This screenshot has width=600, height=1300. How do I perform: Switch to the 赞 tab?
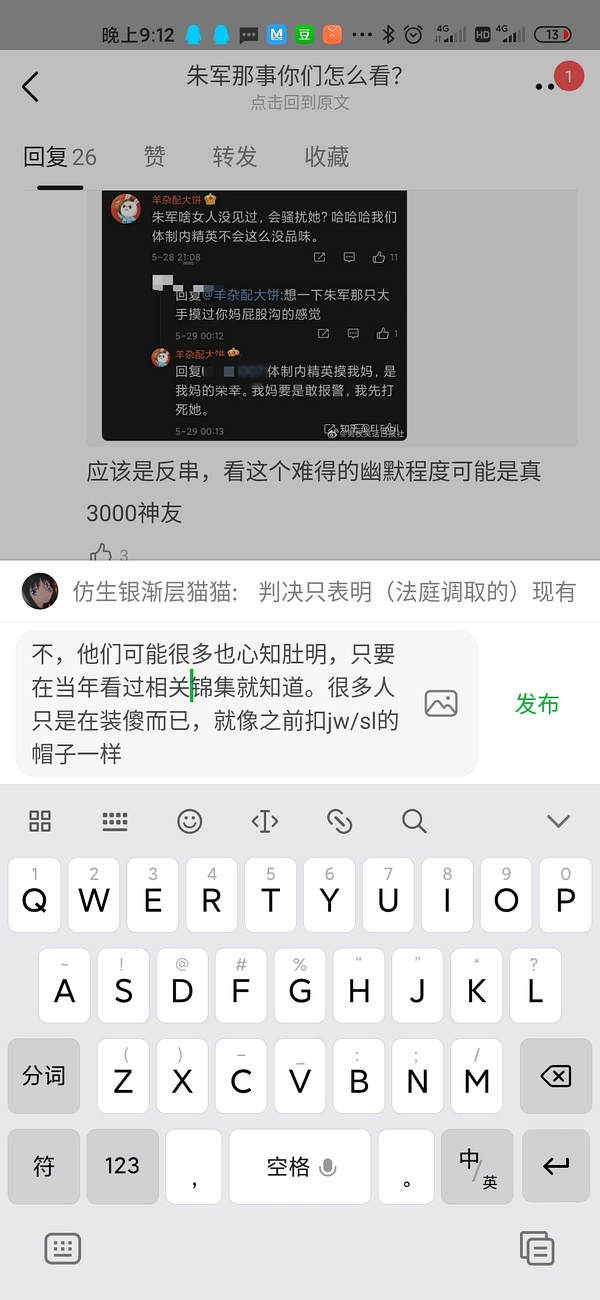(154, 156)
